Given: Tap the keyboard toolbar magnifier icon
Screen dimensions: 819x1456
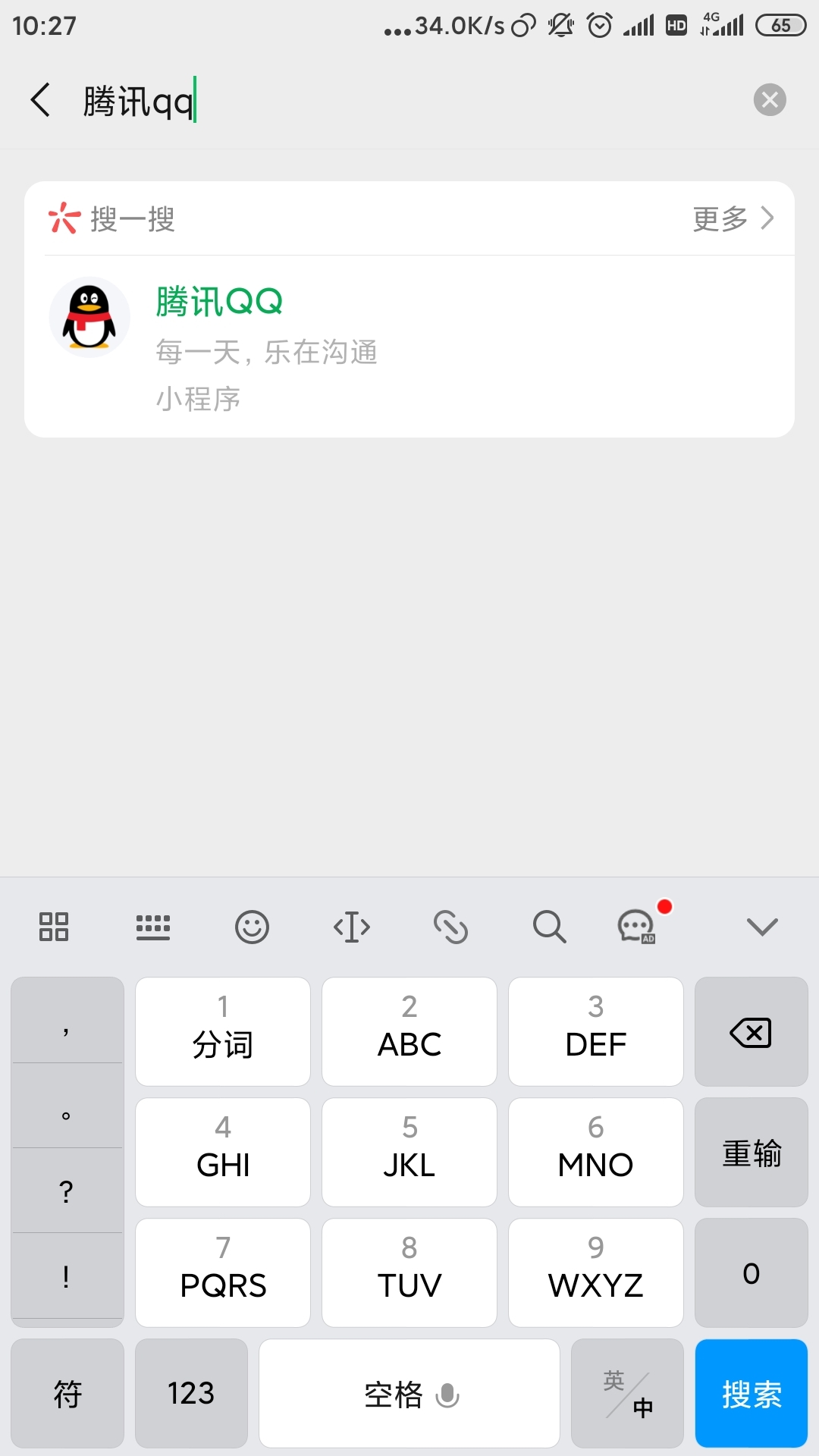Looking at the screenshot, I should 549,927.
